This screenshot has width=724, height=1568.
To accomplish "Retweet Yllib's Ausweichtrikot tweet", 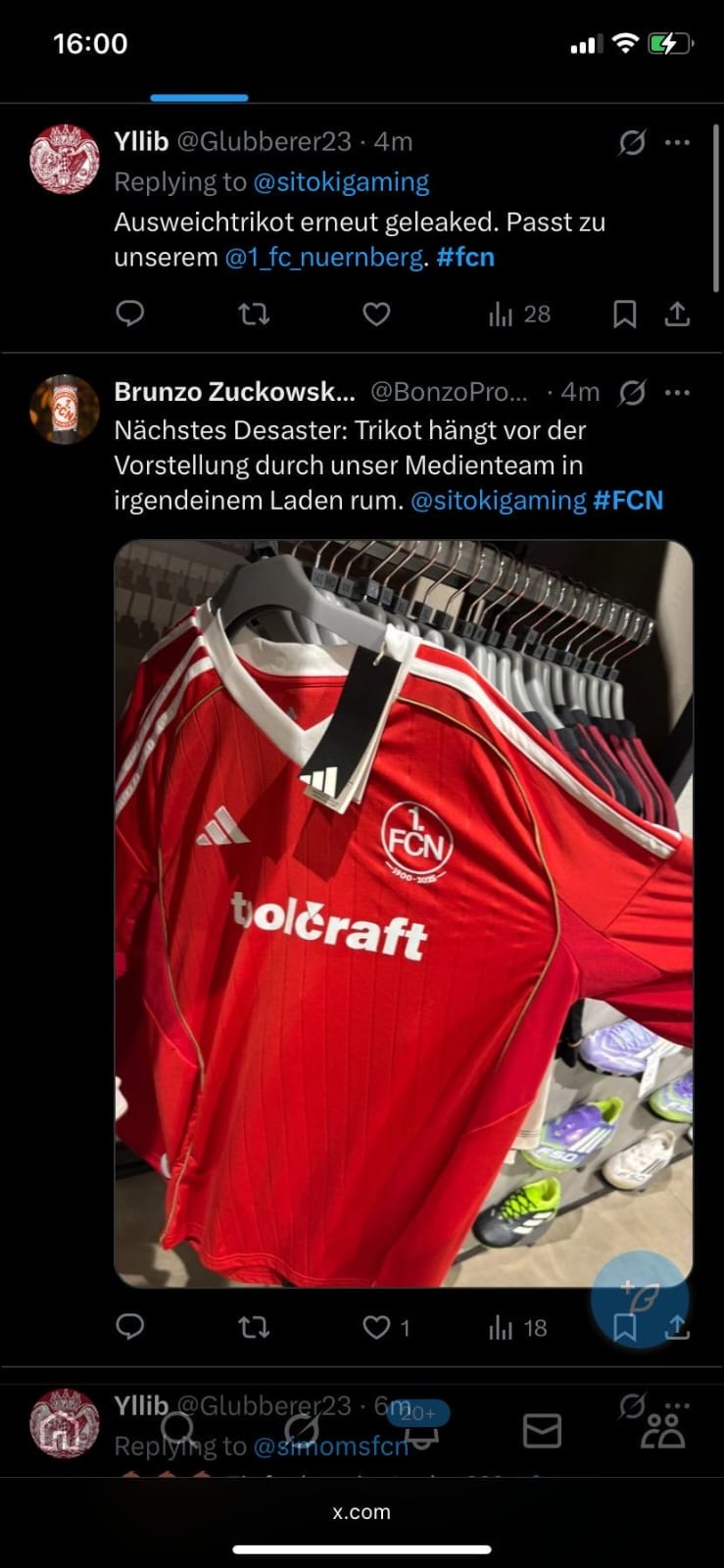I will (x=254, y=314).
